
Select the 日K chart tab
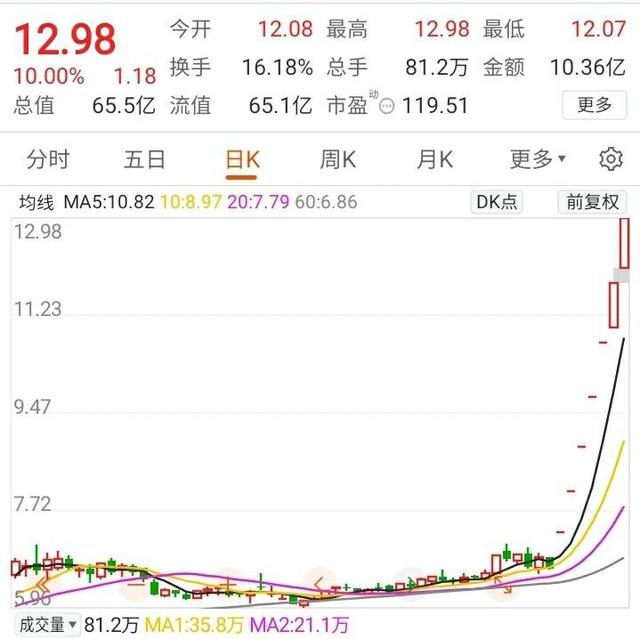242,159
